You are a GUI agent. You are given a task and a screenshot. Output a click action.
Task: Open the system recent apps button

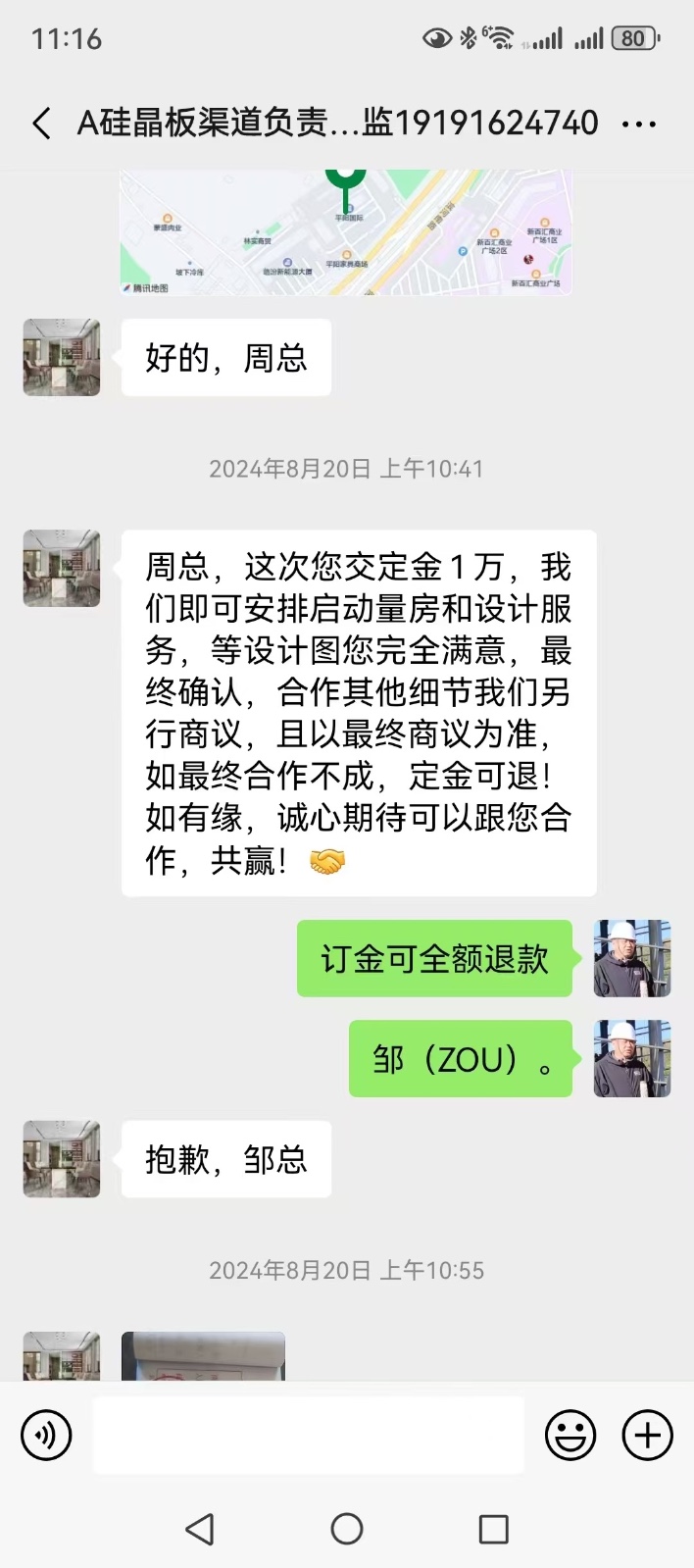493,1528
